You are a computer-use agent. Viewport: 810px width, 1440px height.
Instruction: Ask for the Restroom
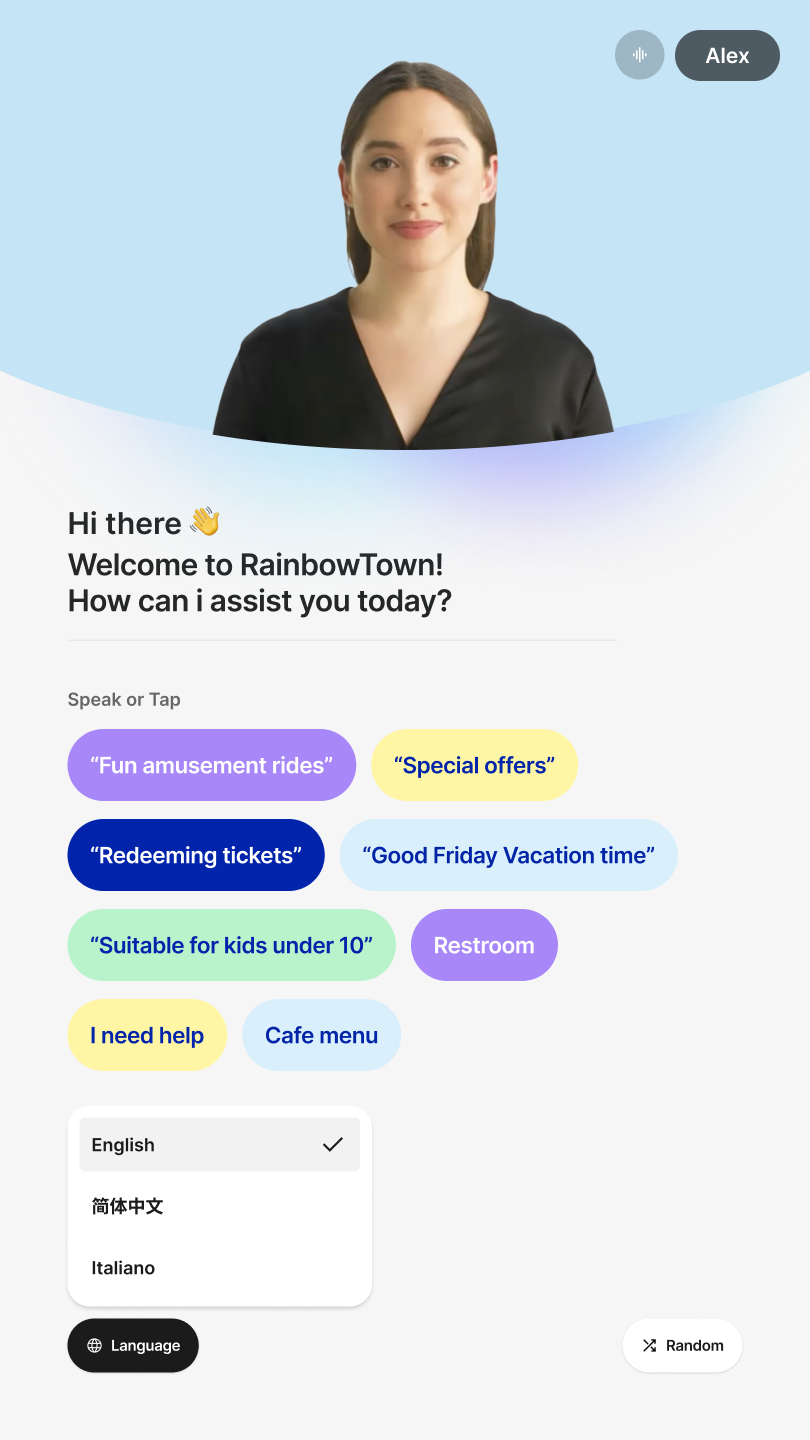pyautogui.click(x=484, y=945)
